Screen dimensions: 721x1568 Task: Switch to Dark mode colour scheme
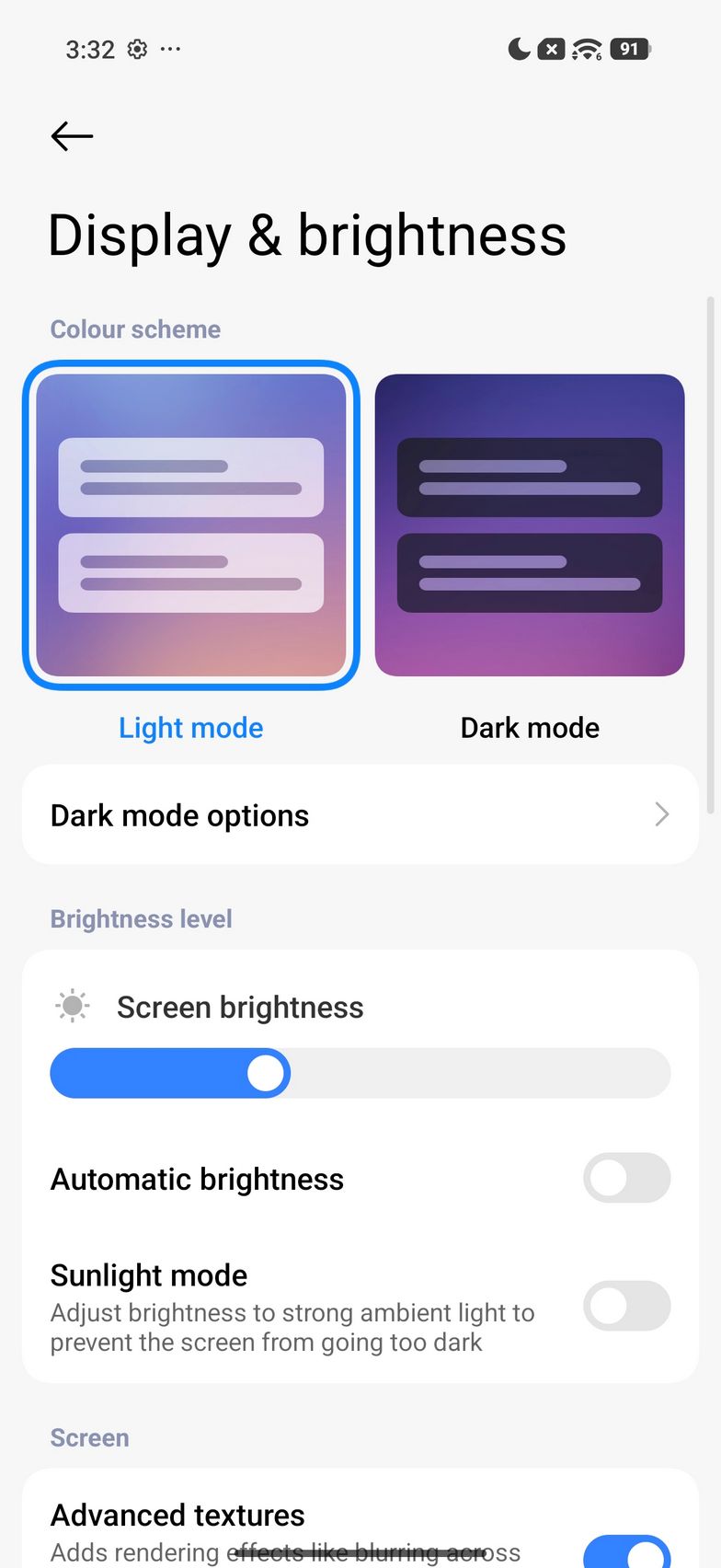pos(530,525)
